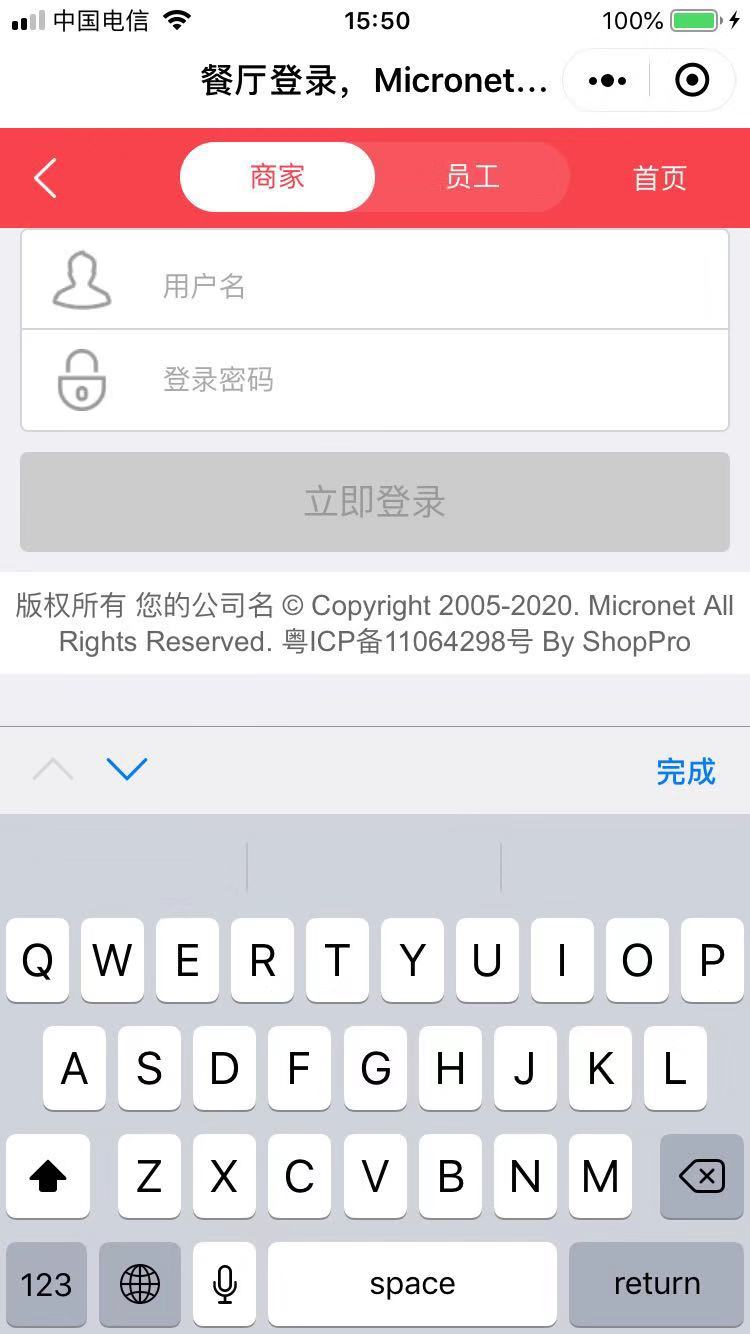Viewport: 750px width, 1334px height.
Task: Start dictation with the microphone key
Action: pos(225,1284)
